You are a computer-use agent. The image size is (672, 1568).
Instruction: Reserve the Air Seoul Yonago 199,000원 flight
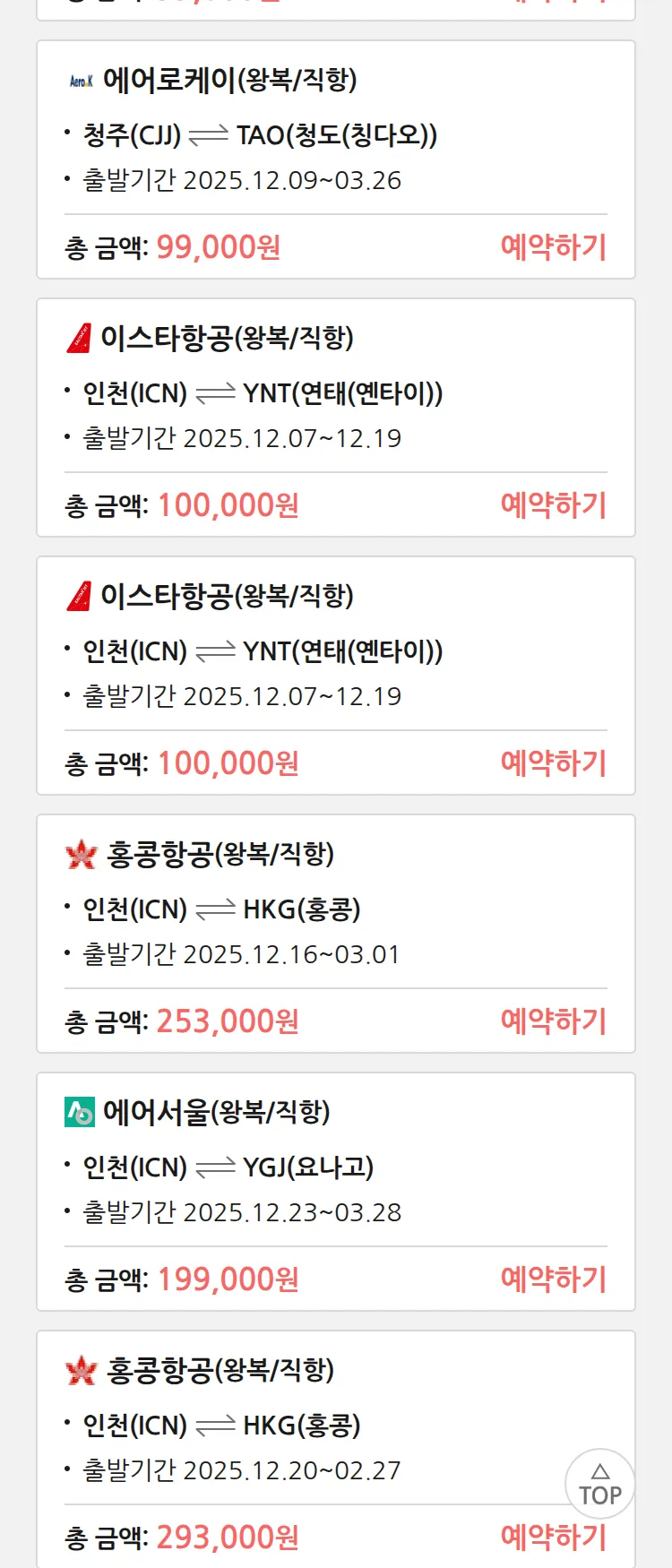click(x=553, y=1279)
